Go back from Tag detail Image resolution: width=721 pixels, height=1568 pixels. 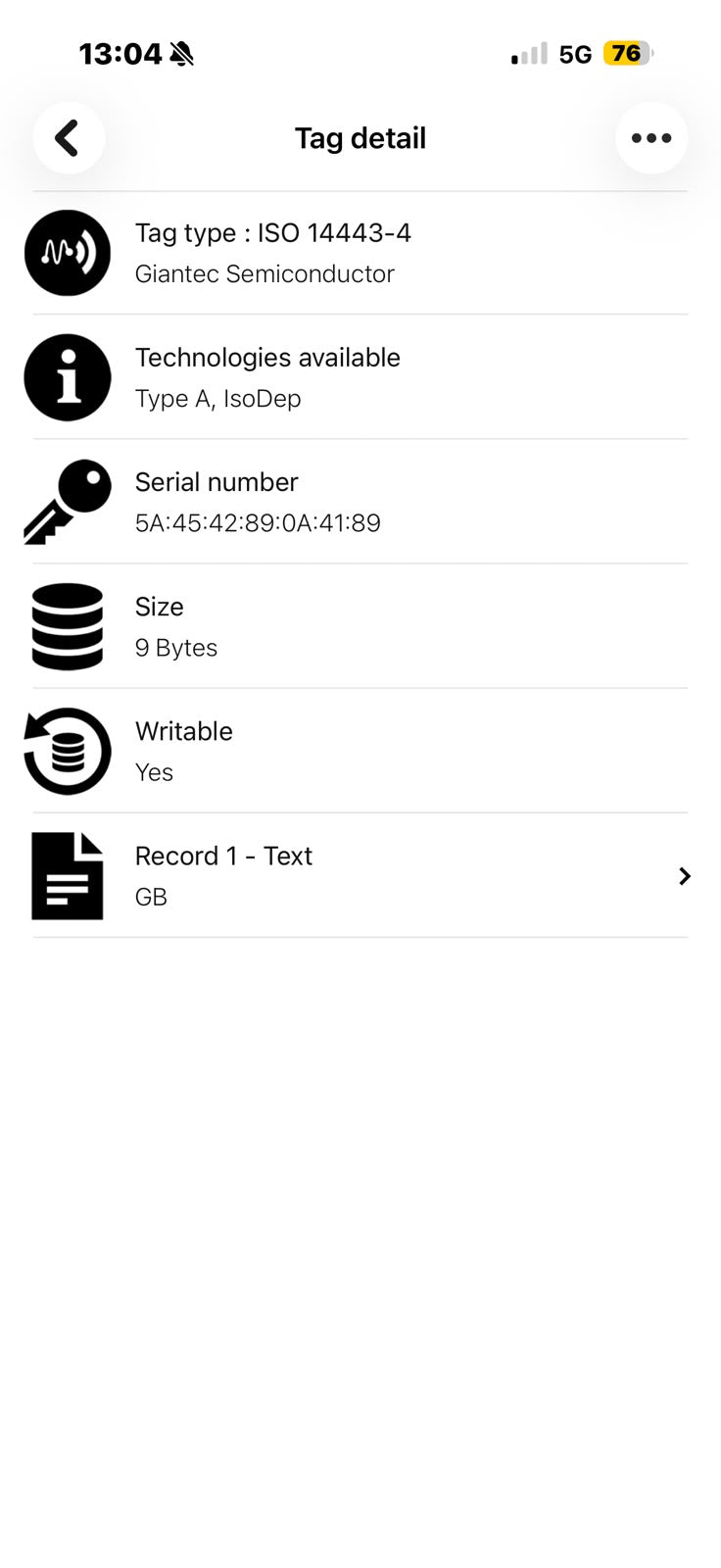click(69, 138)
